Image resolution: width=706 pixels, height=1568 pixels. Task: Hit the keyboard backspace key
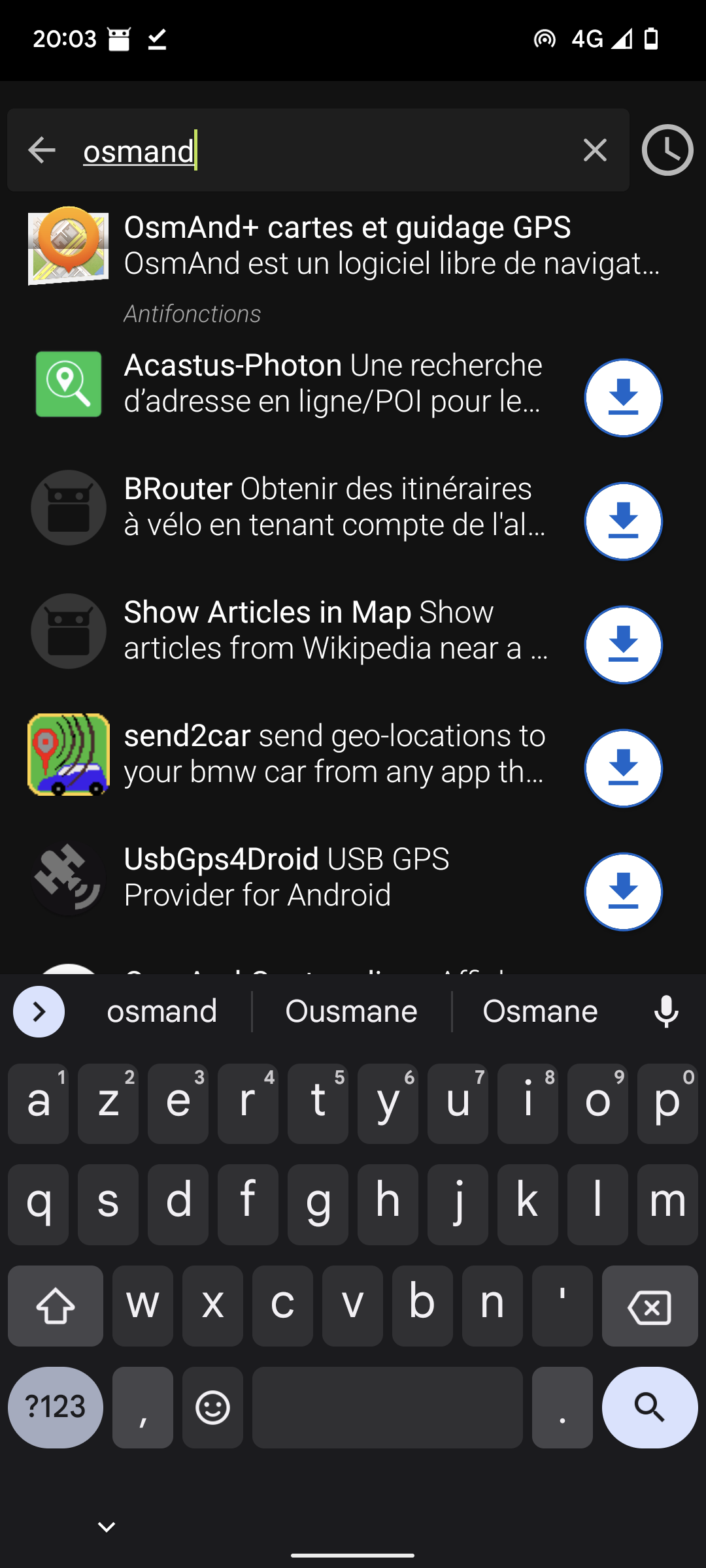tap(650, 1306)
